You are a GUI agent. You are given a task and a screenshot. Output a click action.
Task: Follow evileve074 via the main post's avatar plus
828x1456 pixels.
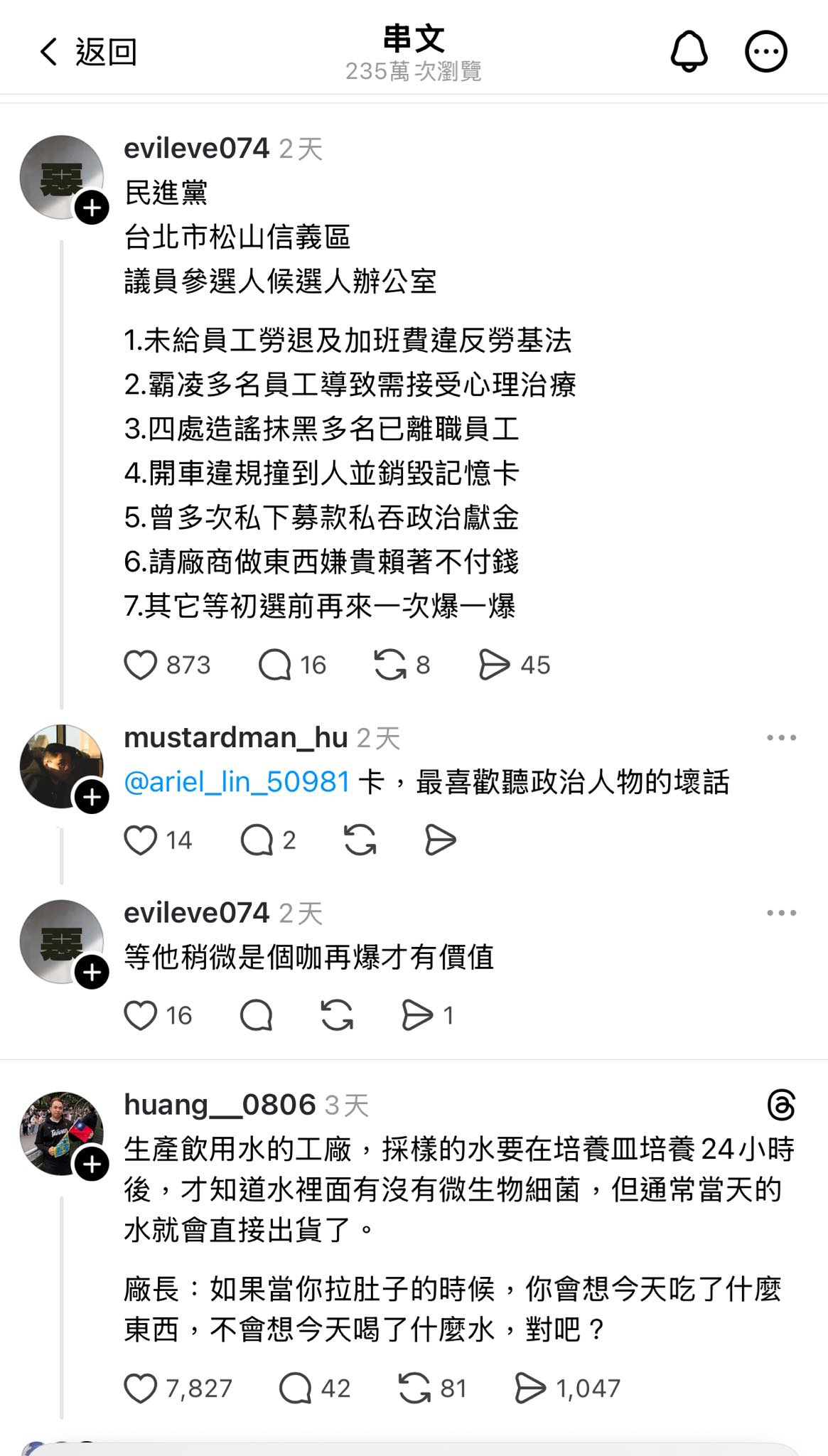coord(92,208)
